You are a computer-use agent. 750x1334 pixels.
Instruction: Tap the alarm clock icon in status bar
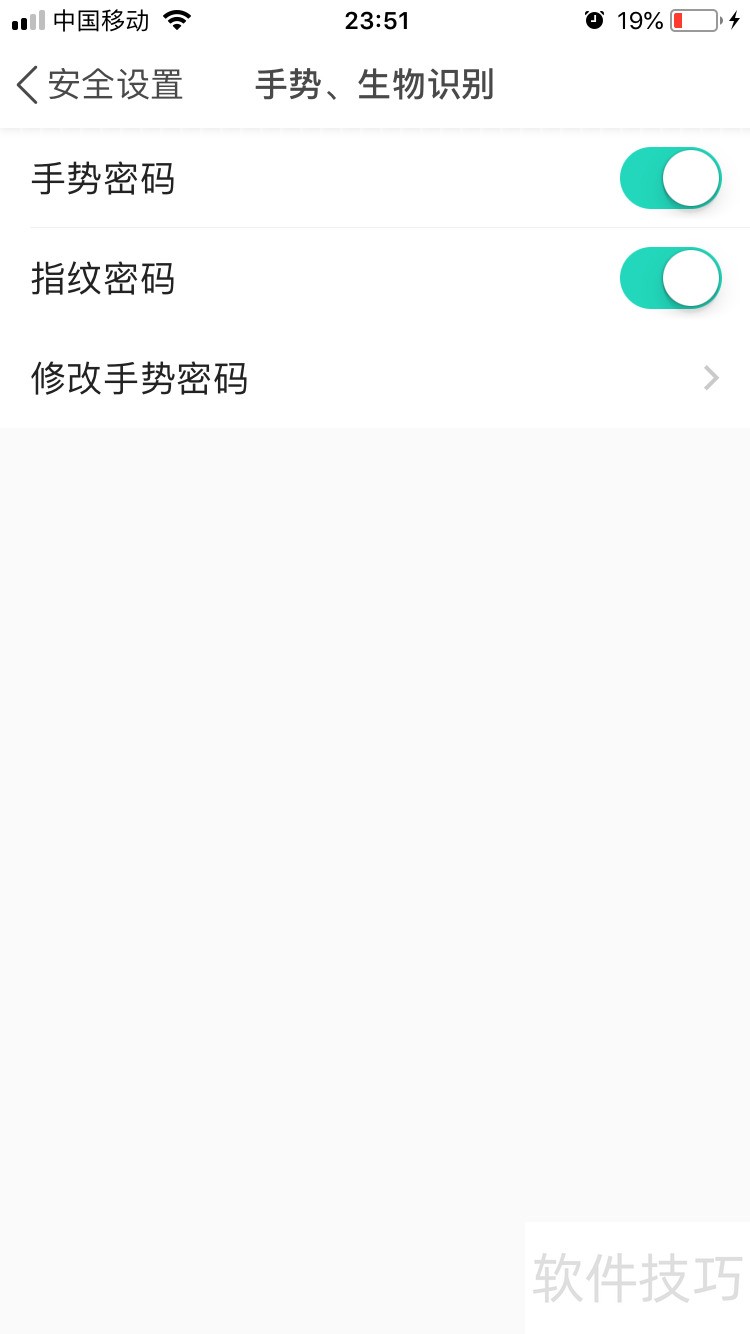point(595,19)
